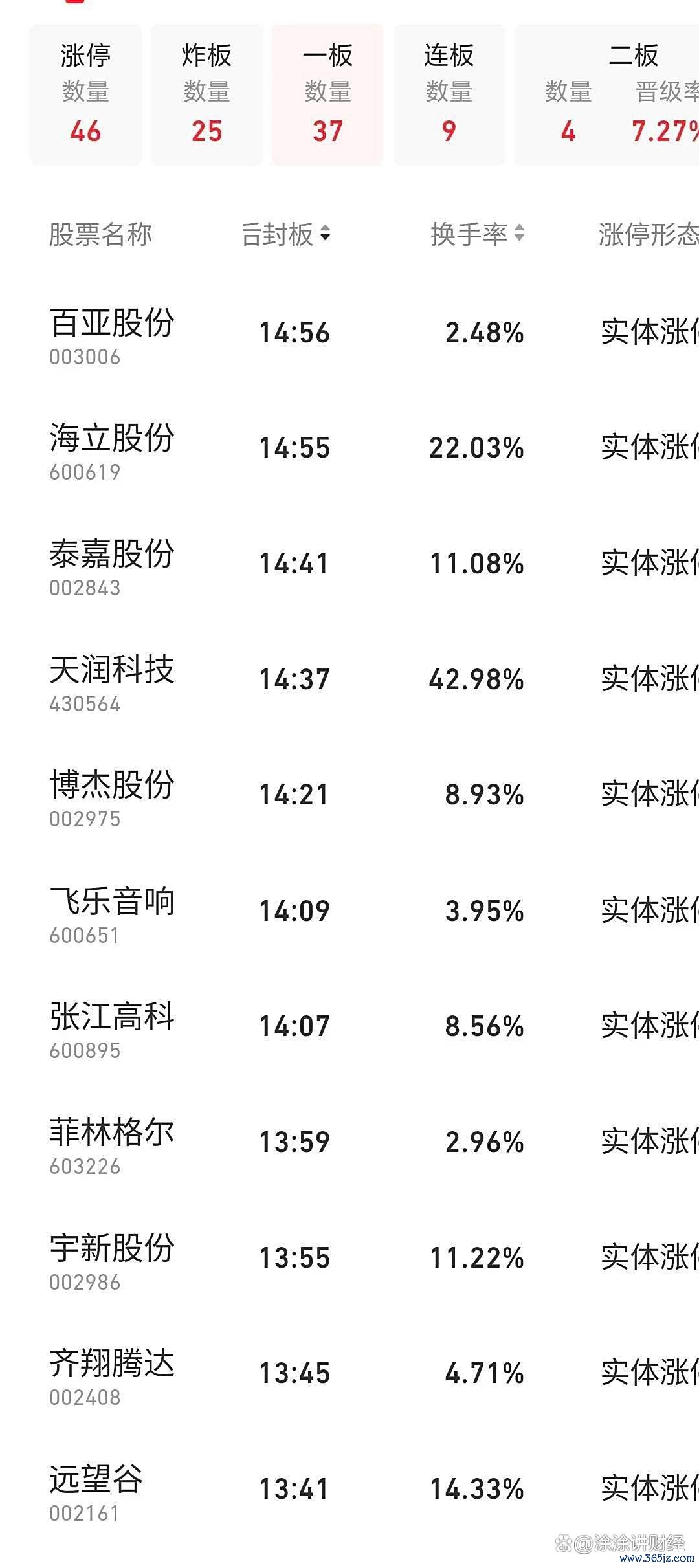699x1568 pixels.
Task: Open stock 菲林格尔 603226
Action: point(349,1142)
